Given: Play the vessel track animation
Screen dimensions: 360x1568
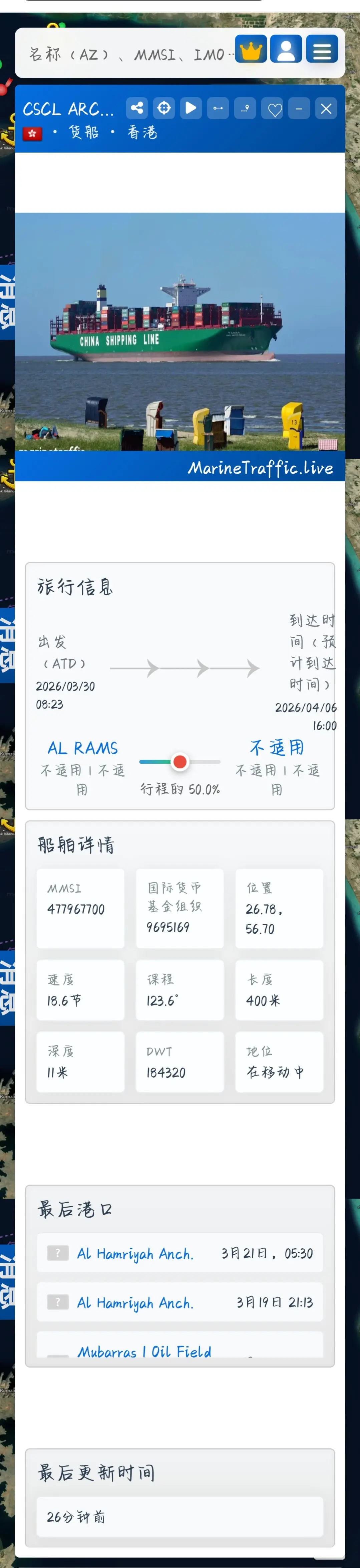Looking at the screenshot, I should (191, 108).
